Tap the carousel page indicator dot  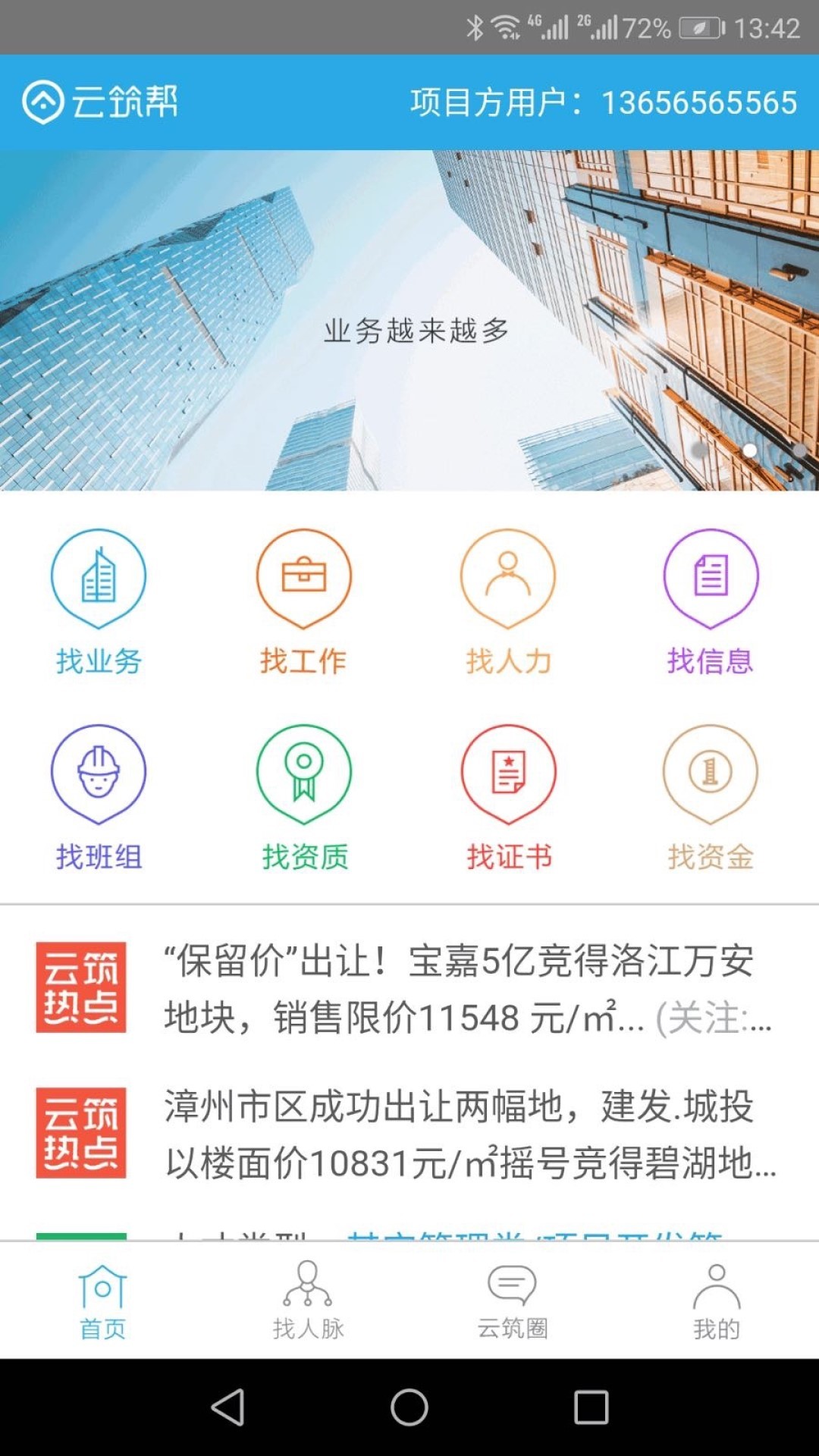click(748, 450)
